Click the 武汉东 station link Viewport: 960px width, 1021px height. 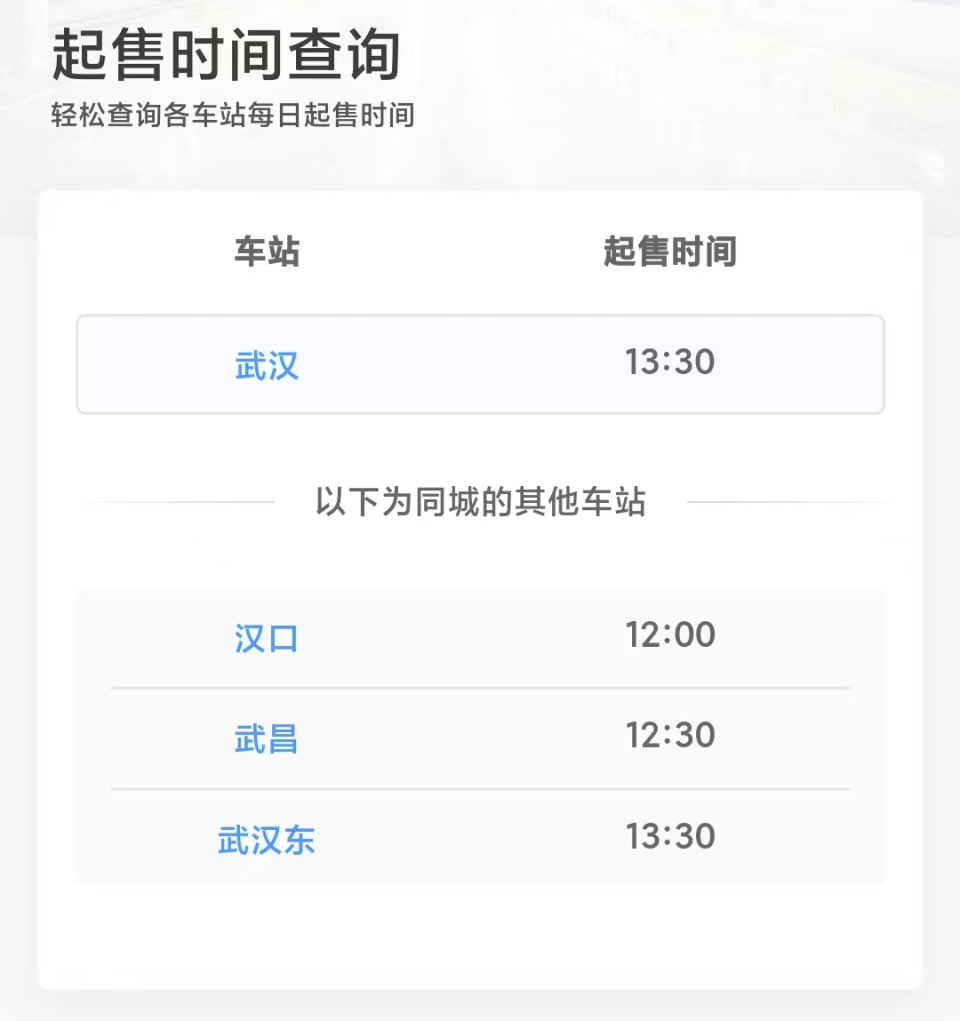266,839
